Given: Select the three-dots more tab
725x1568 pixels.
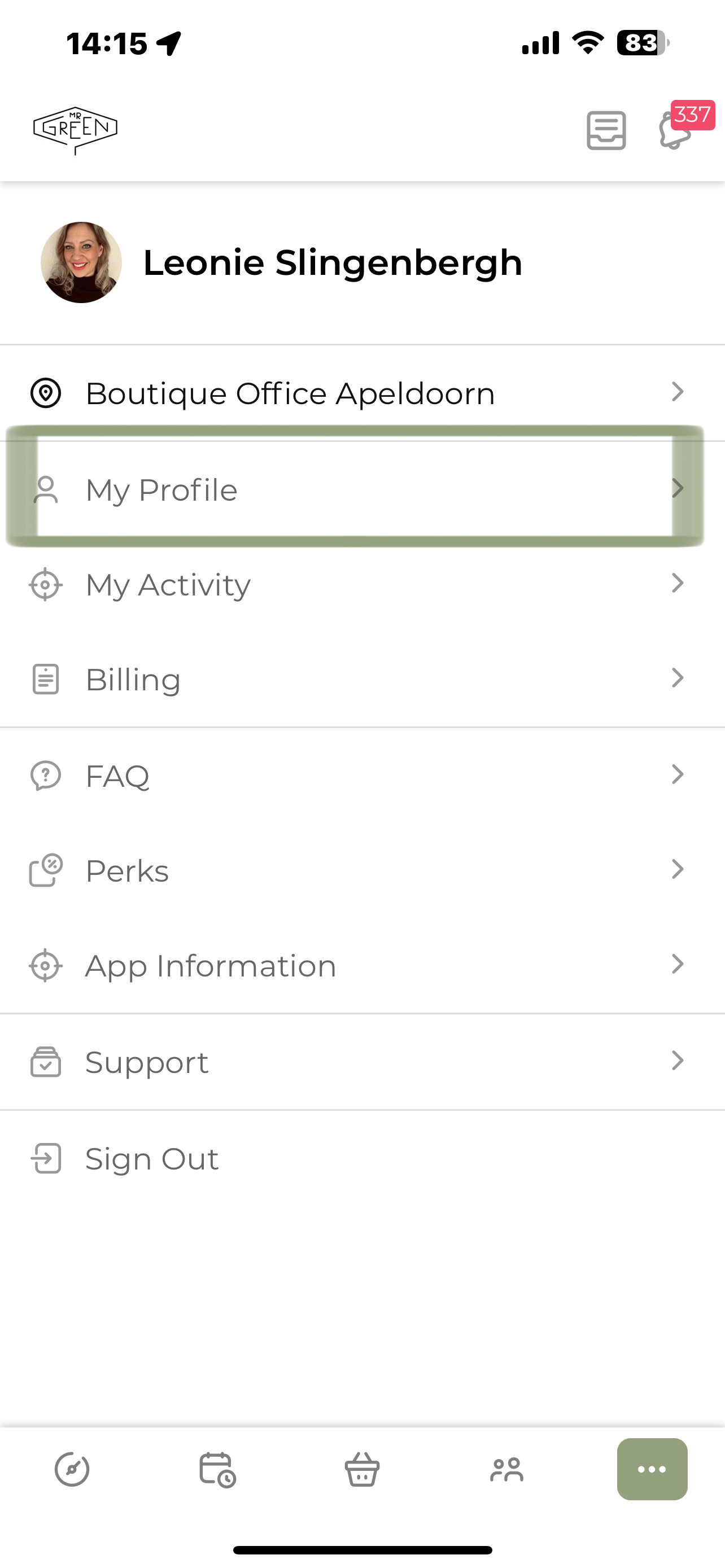Looking at the screenshot, I should tap(652, 1469).
